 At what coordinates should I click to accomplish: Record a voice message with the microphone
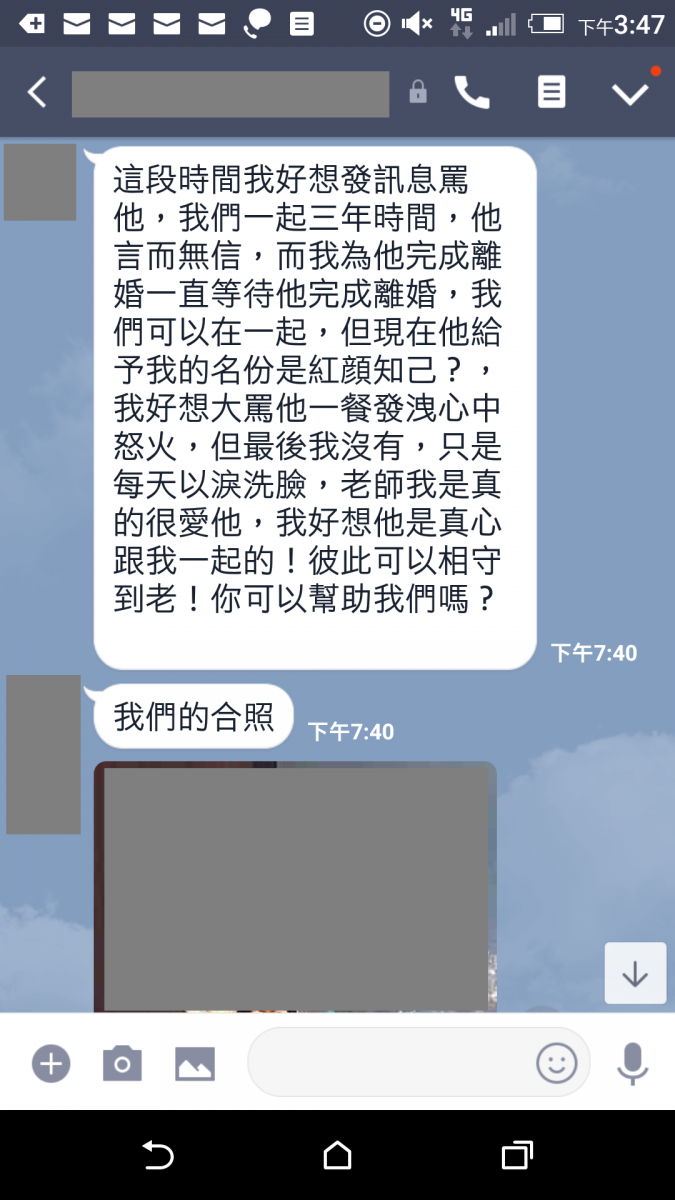tap(632, 1063)
